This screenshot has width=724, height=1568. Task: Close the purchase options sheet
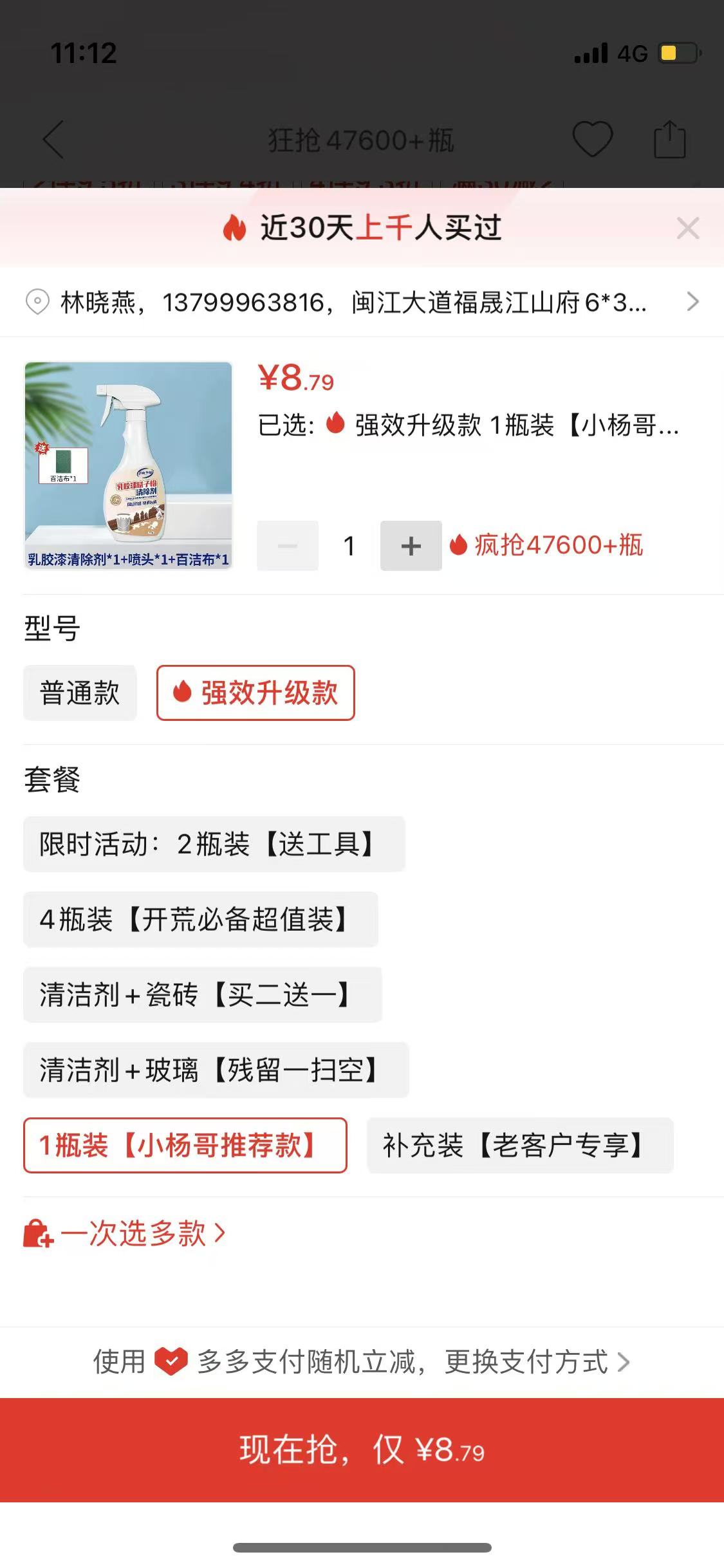(688, 229)
